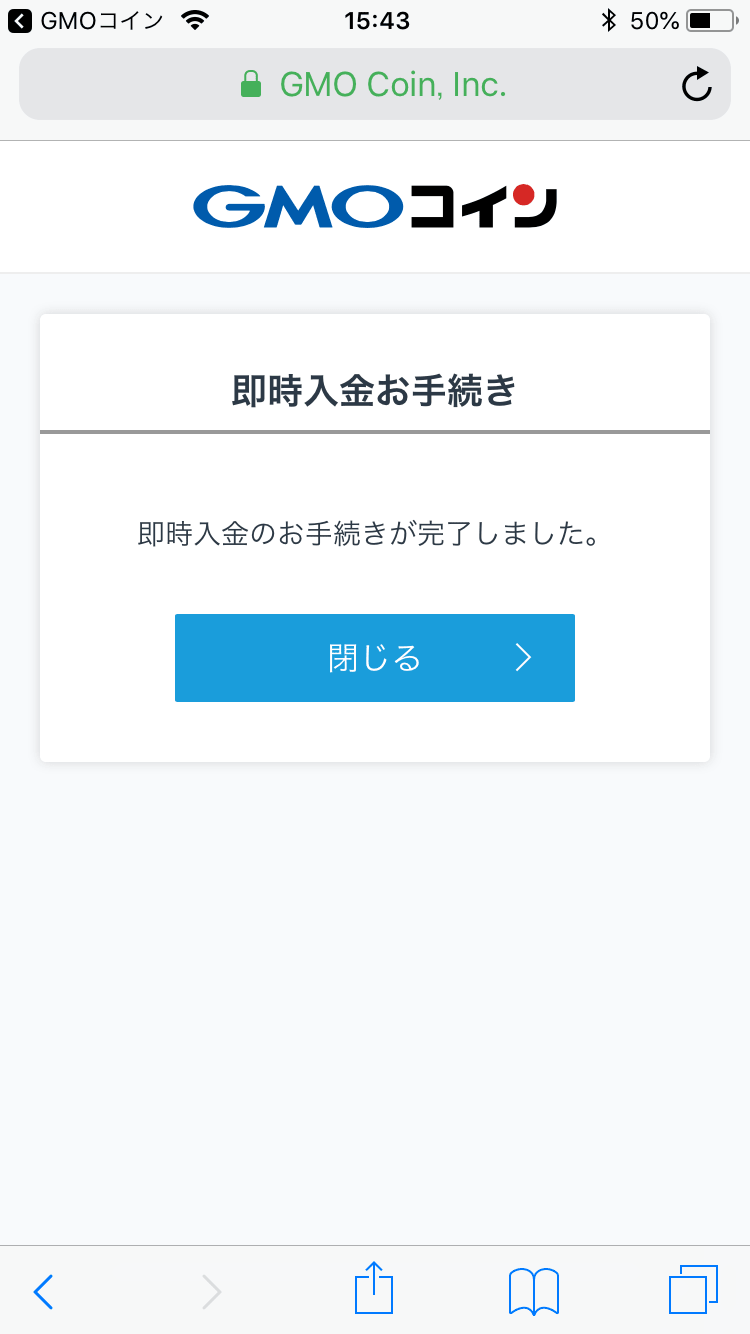
Task: Tap the 閉じる button
Action: coord(374,658)
